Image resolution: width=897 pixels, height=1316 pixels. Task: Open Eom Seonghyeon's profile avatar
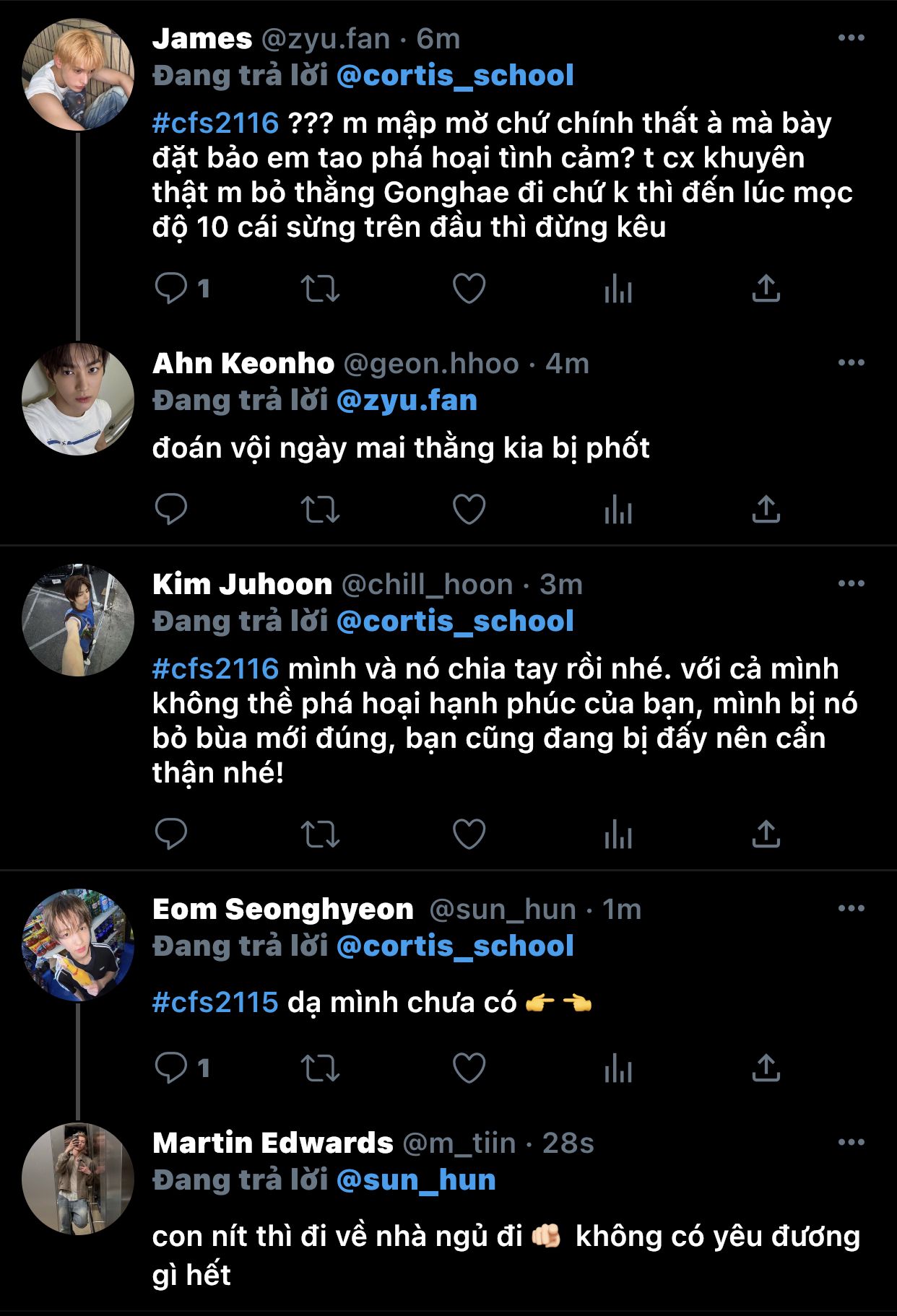pyautogui.click(x=78, y=945)
